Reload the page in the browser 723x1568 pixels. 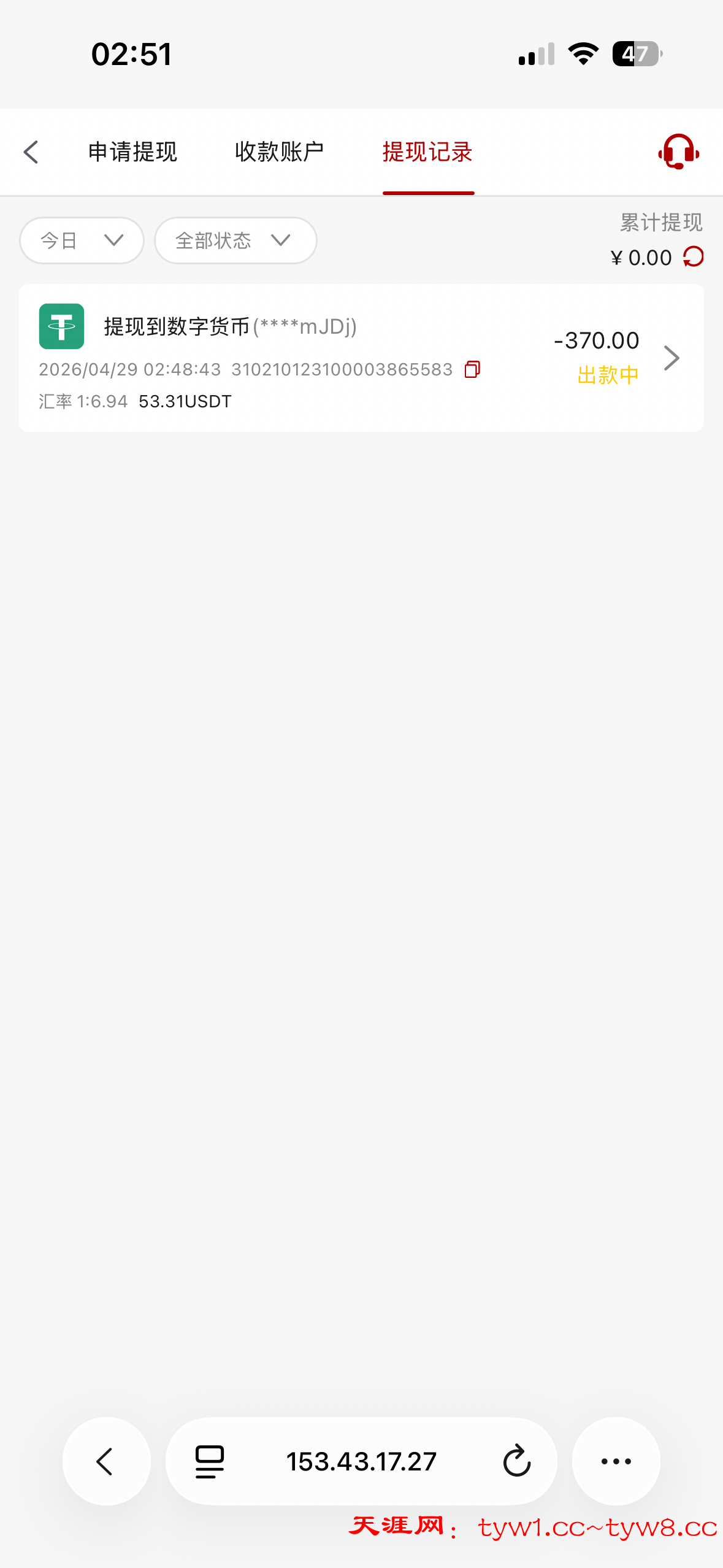517,1461
